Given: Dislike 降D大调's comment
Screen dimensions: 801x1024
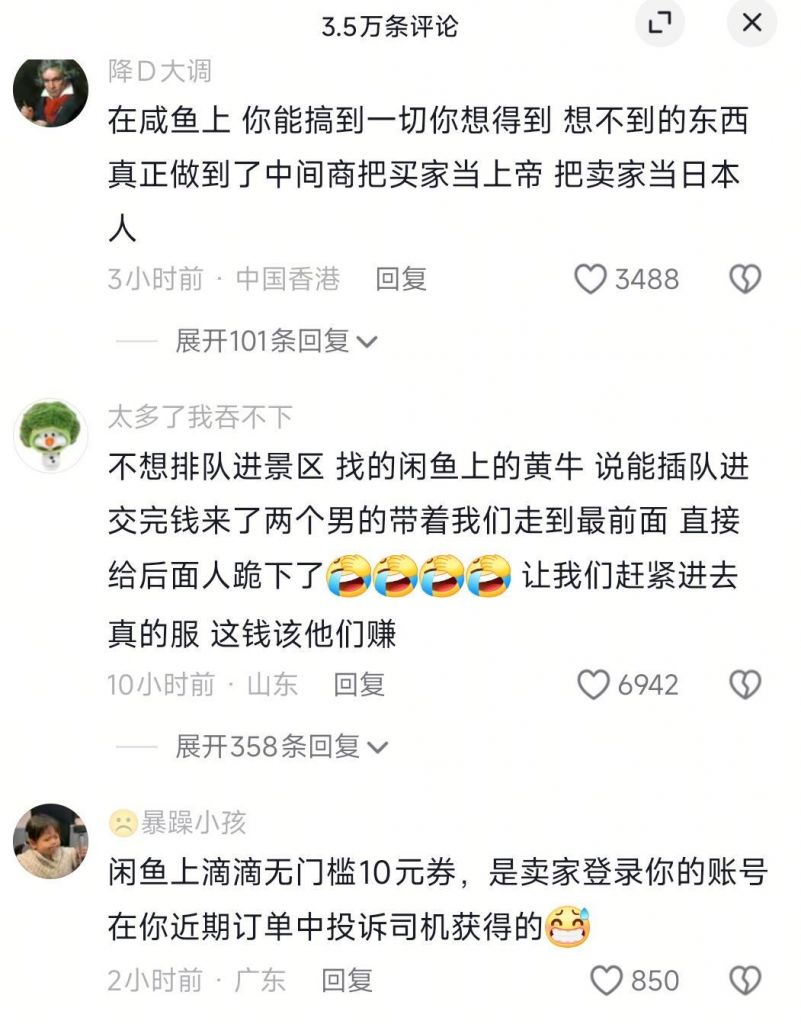Looking at the screenshot, I should (745, 279).
